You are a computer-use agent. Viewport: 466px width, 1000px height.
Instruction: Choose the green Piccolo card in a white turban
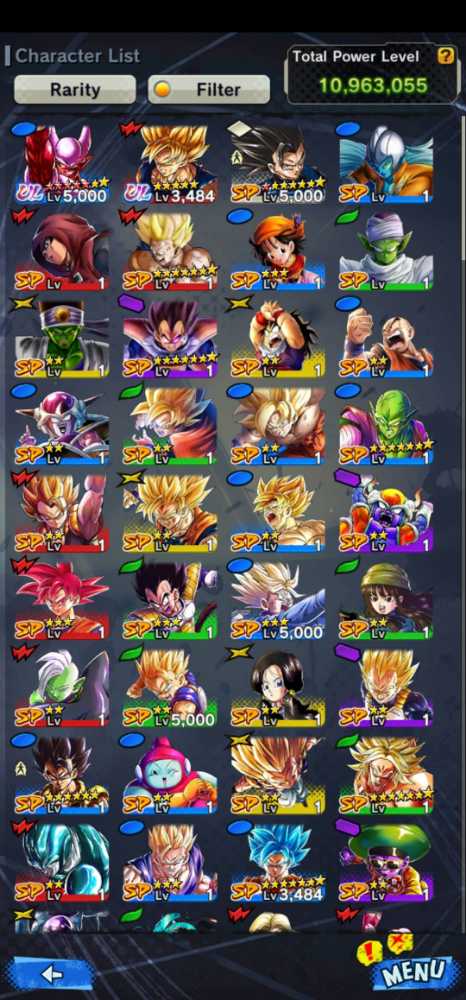(386, 251)
